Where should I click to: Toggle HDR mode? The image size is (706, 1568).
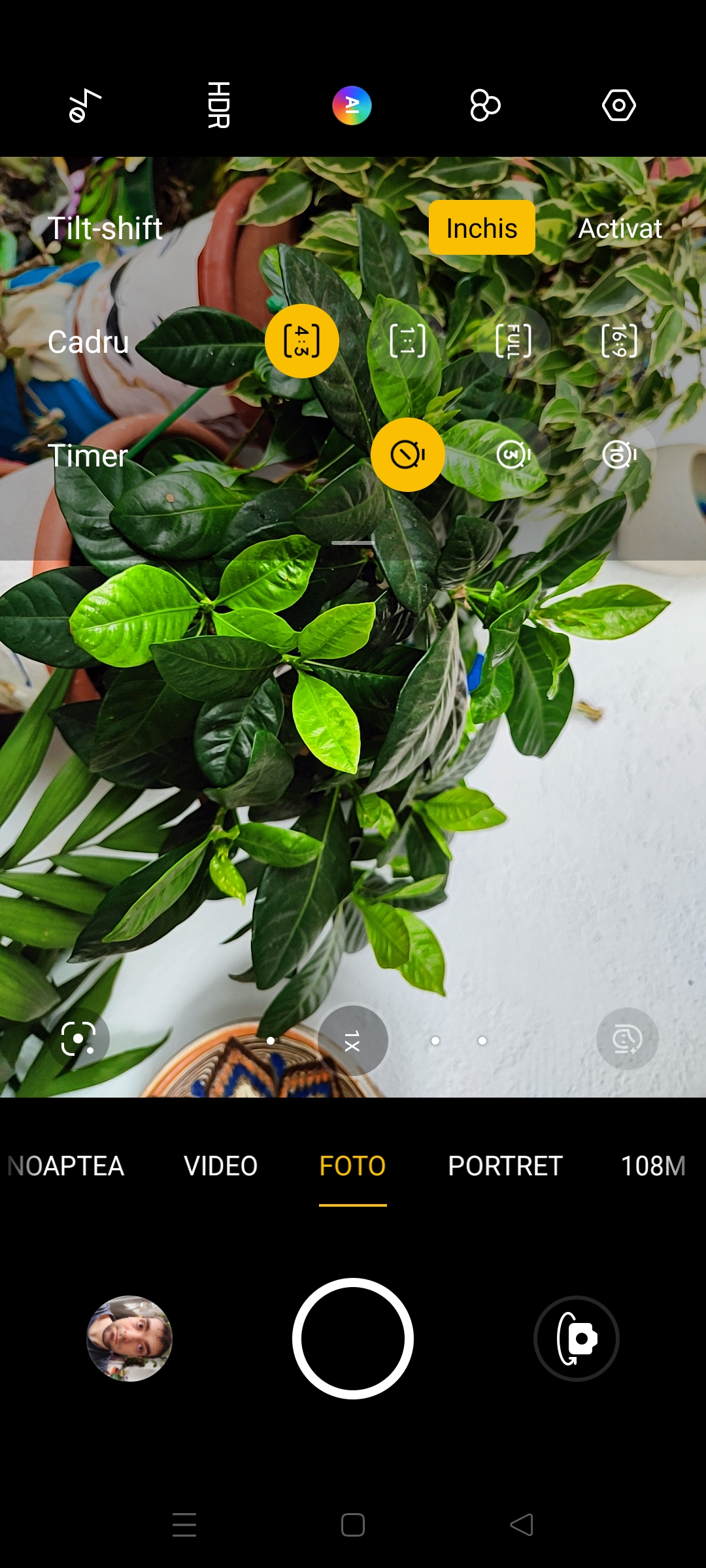tap(218, 105)
